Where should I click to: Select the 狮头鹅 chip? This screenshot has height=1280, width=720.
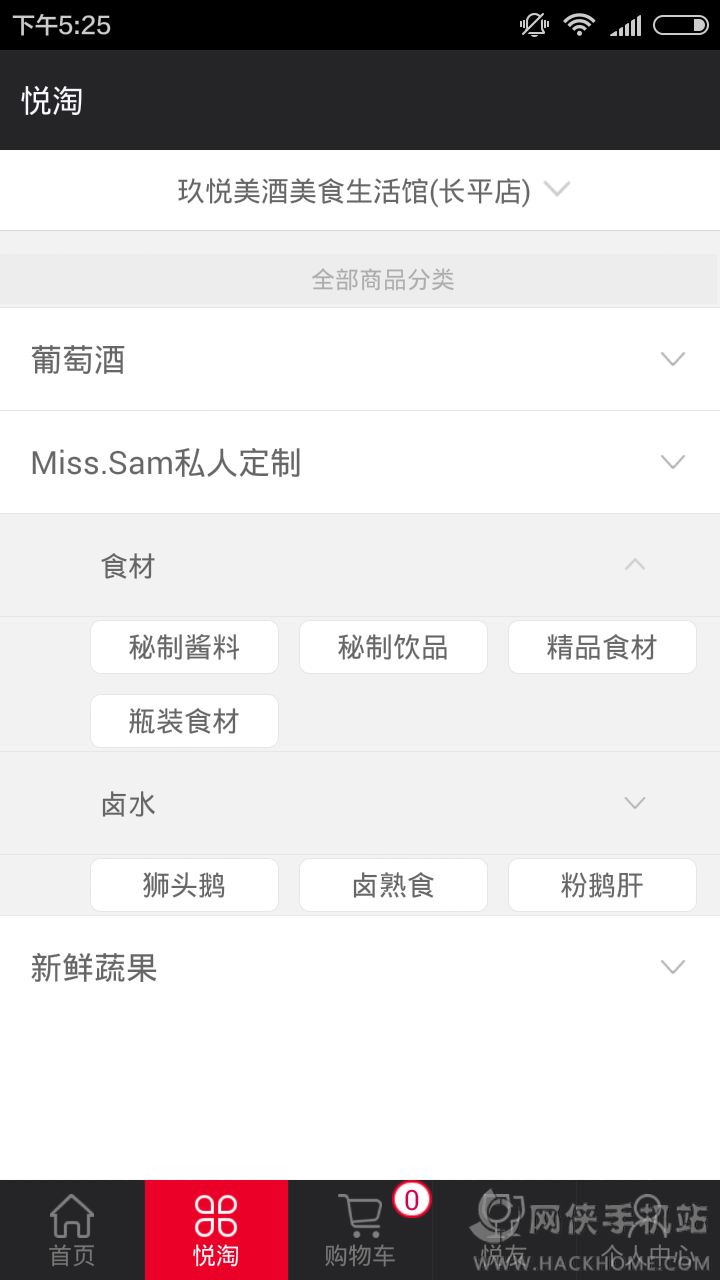point(184,885)
